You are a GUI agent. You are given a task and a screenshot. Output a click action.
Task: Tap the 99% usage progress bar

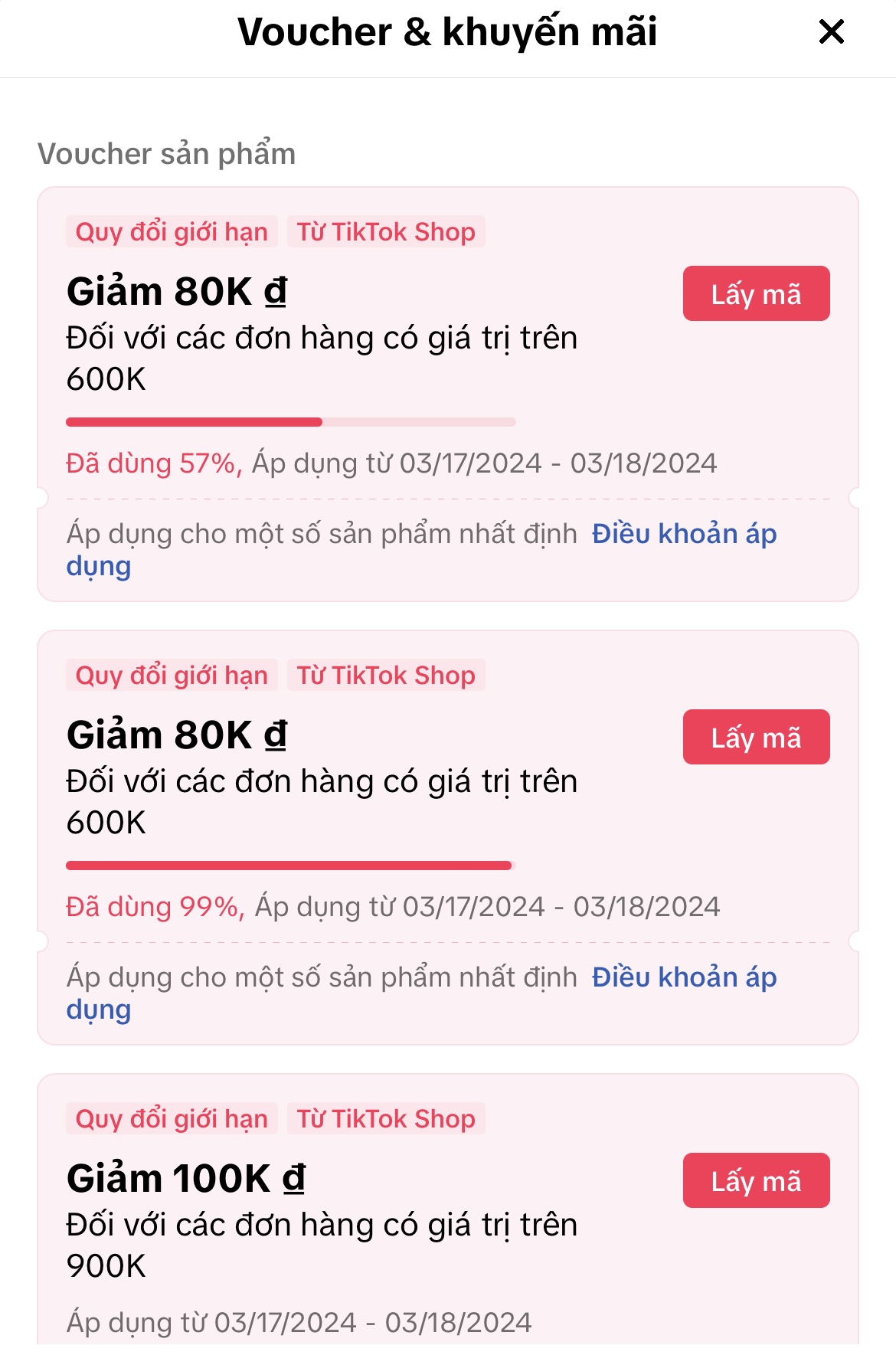click(291, 865)
